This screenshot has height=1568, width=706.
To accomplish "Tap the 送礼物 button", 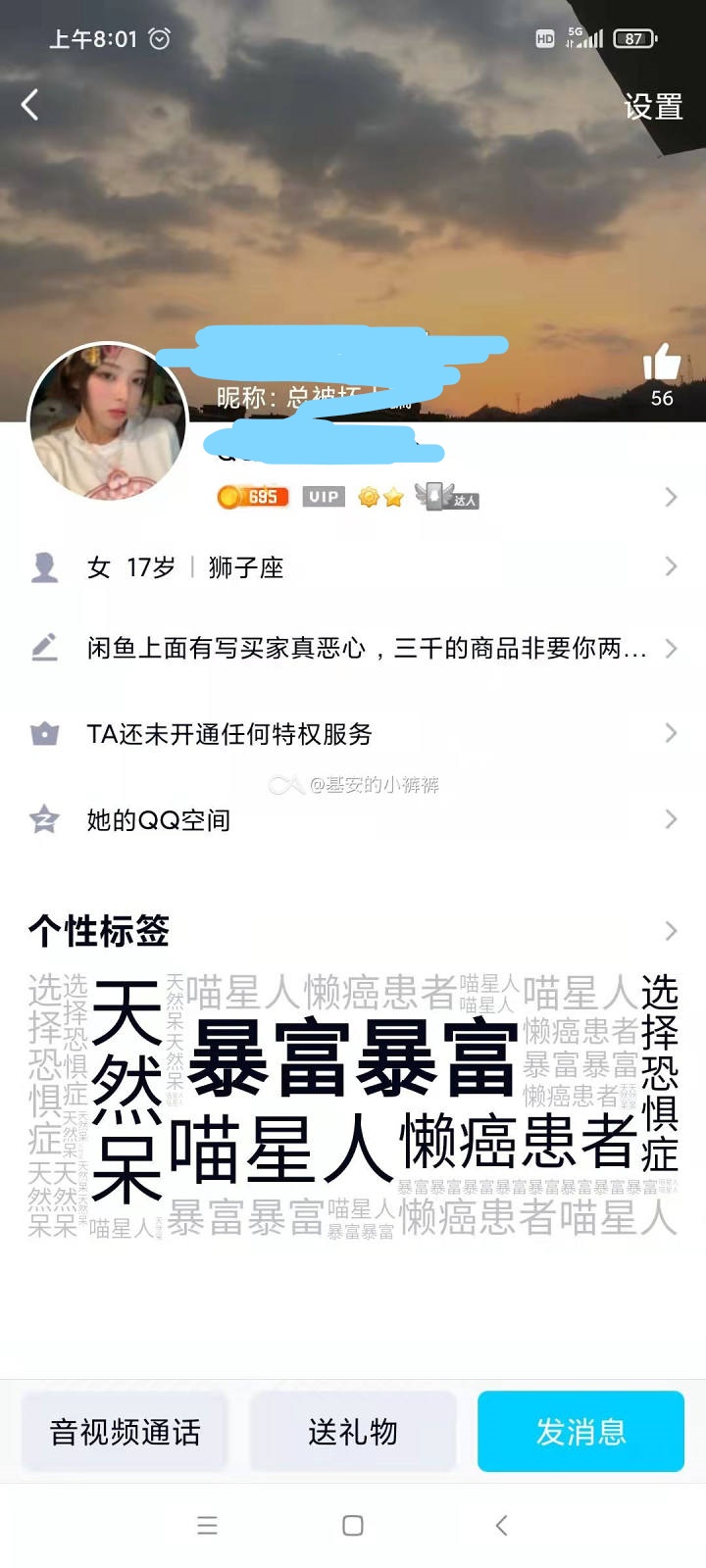I will [353, 1432].
